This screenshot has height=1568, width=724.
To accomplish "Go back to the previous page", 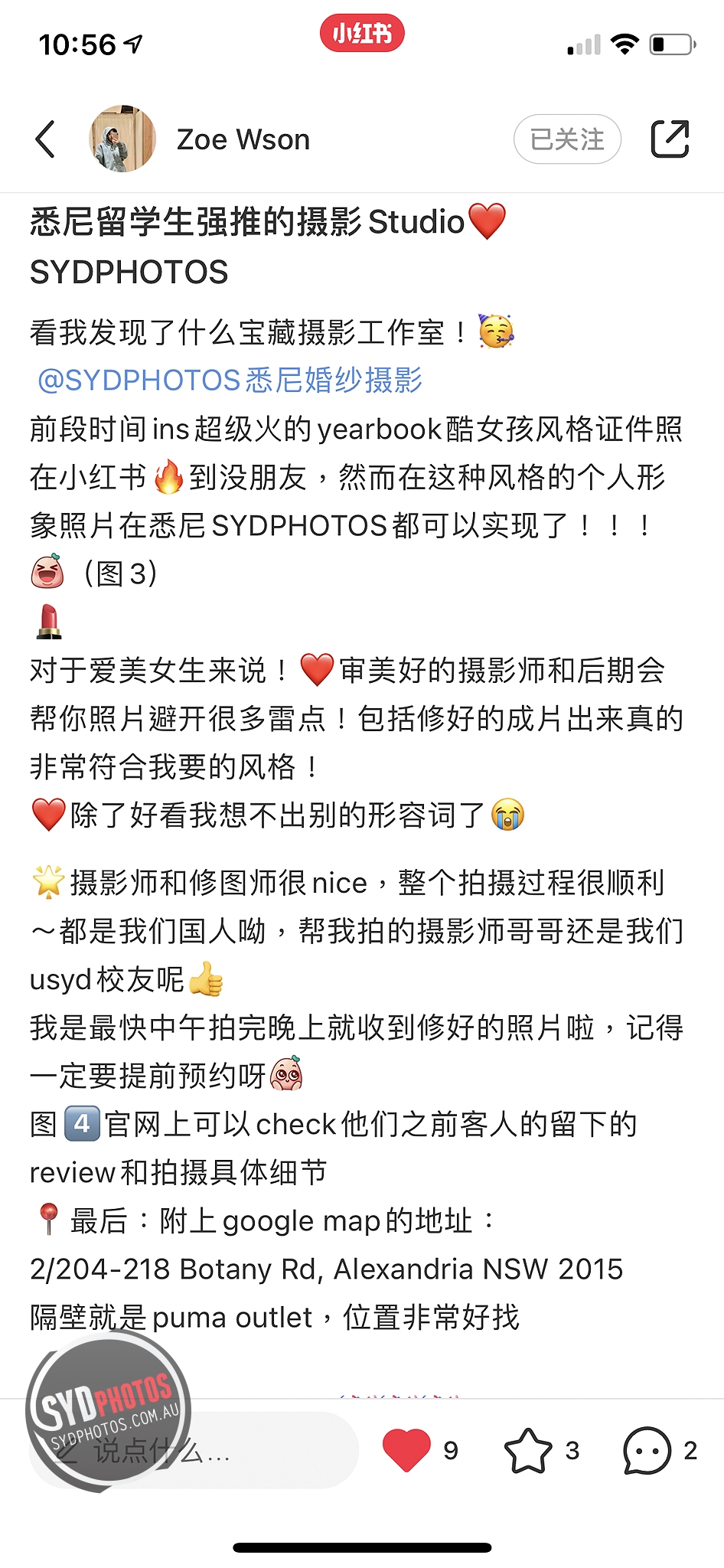I will [x=46, y=139].
